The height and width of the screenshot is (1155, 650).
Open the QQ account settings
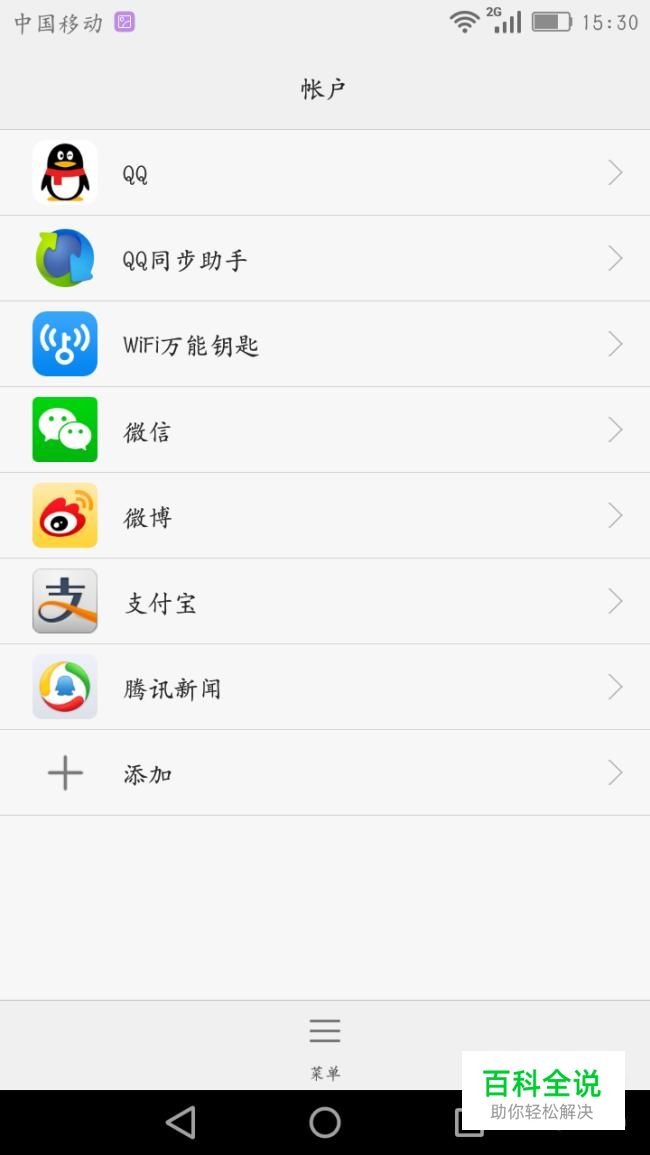click(x=325, y=172)
